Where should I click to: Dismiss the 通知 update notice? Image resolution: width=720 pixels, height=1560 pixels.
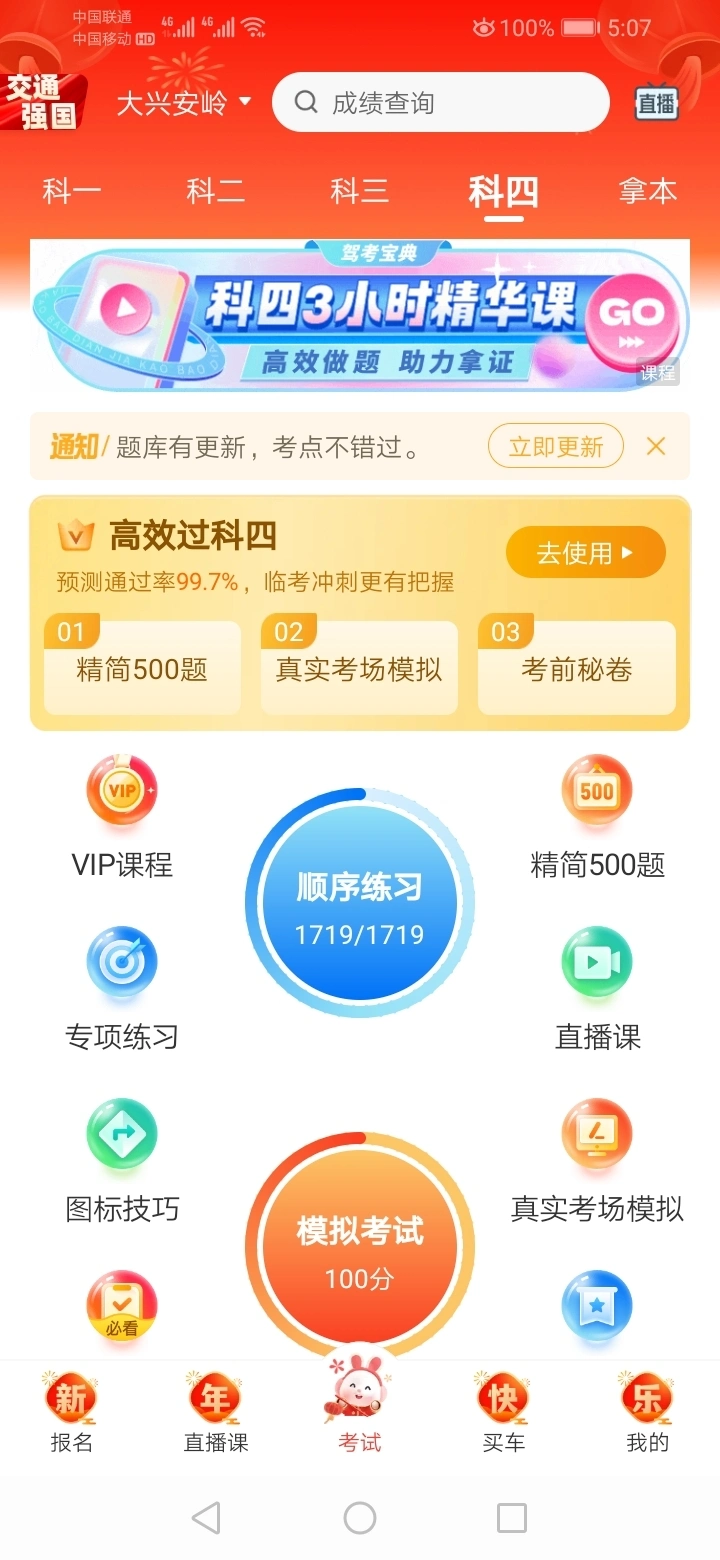coord(656,447)
